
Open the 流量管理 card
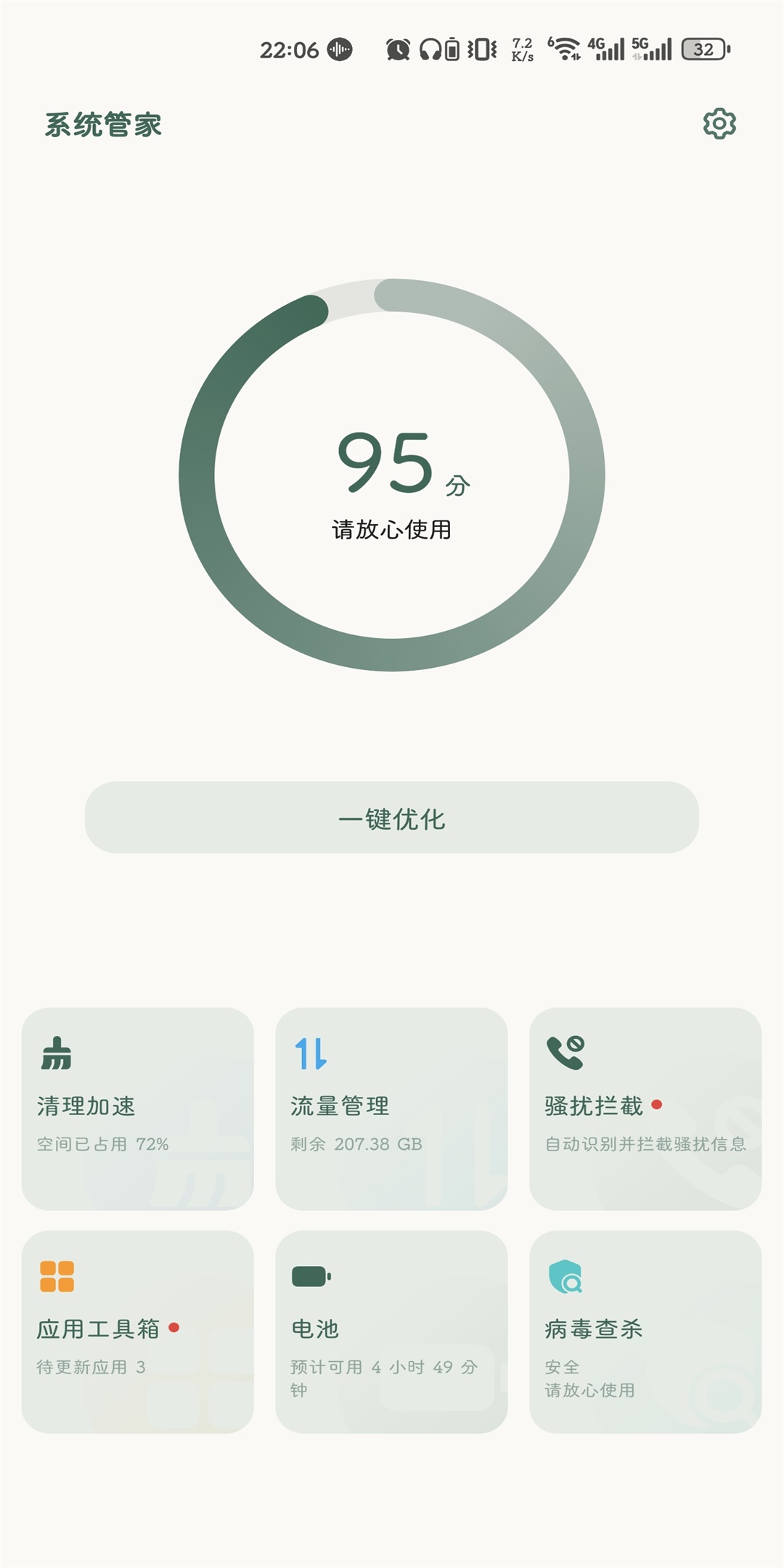tap(392, 1108)
